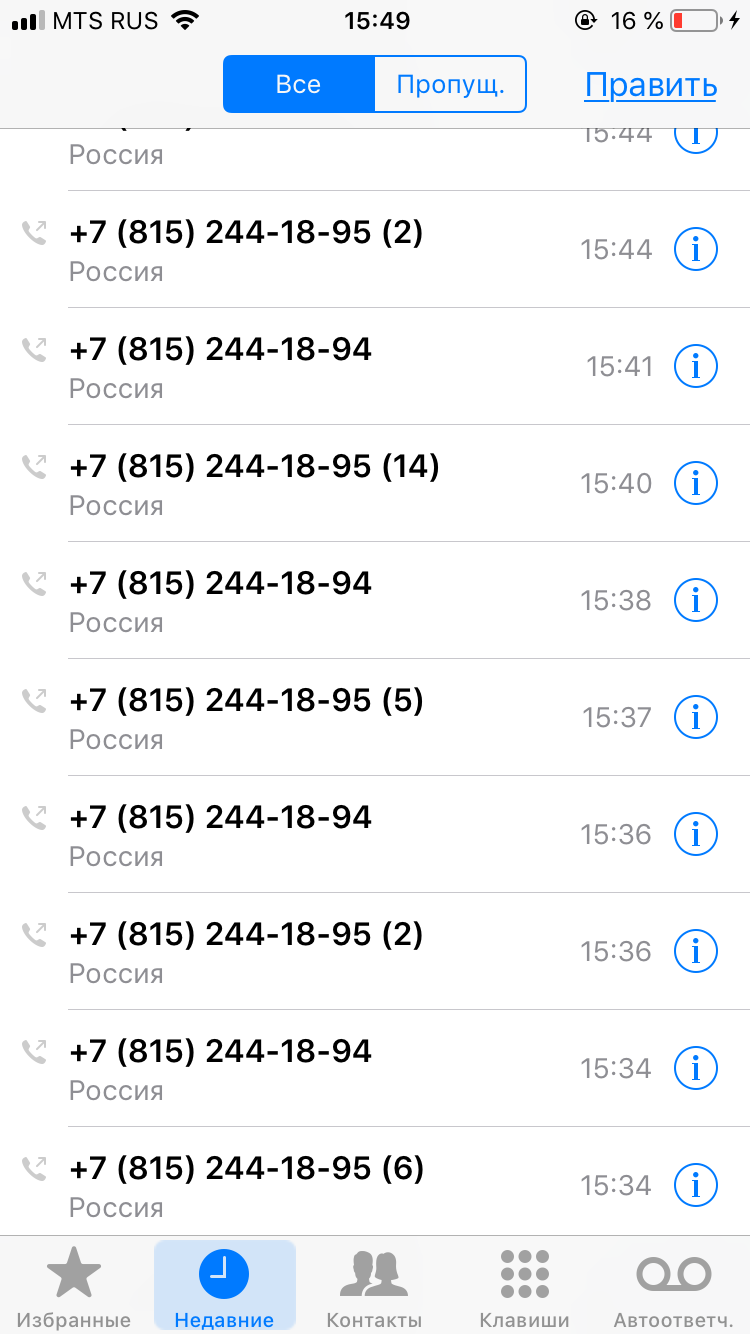Screen dimensions: 750x1334
Task: Select the Недавние tab
Action: coord(224,1288)
